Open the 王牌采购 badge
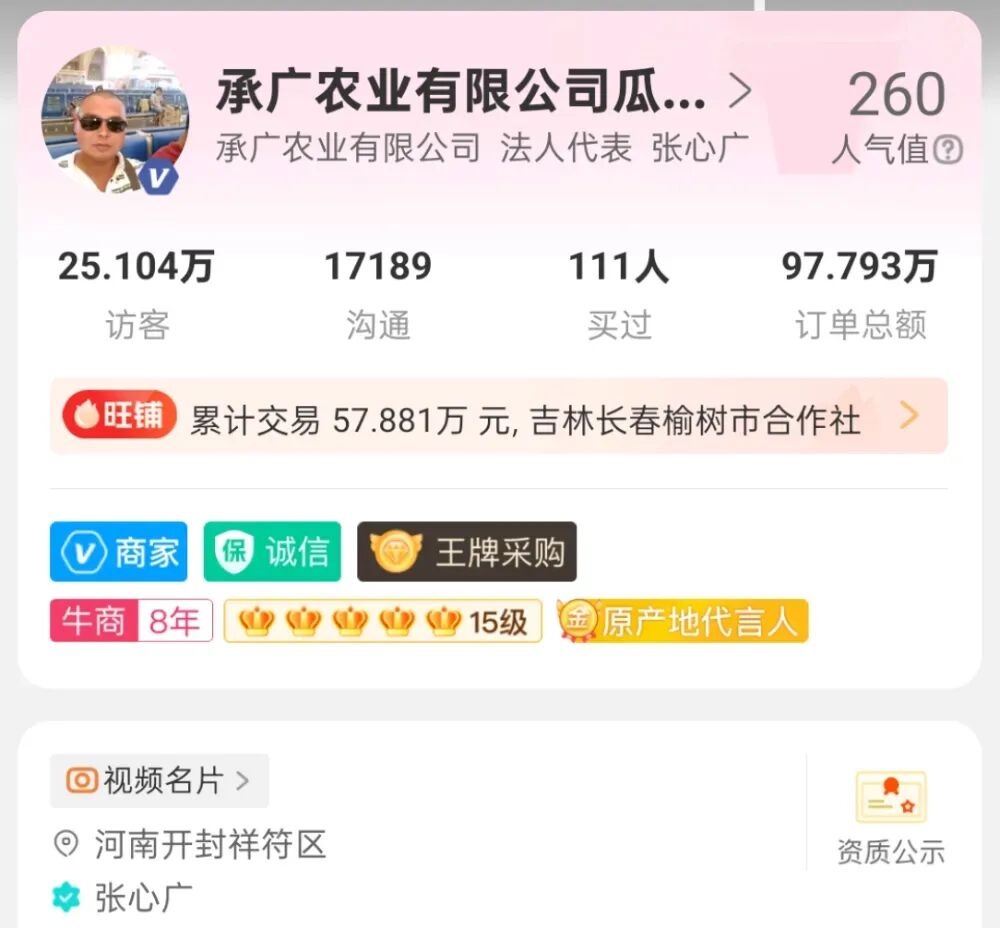Screen dimensions: 1000x928 coord(467,552)
